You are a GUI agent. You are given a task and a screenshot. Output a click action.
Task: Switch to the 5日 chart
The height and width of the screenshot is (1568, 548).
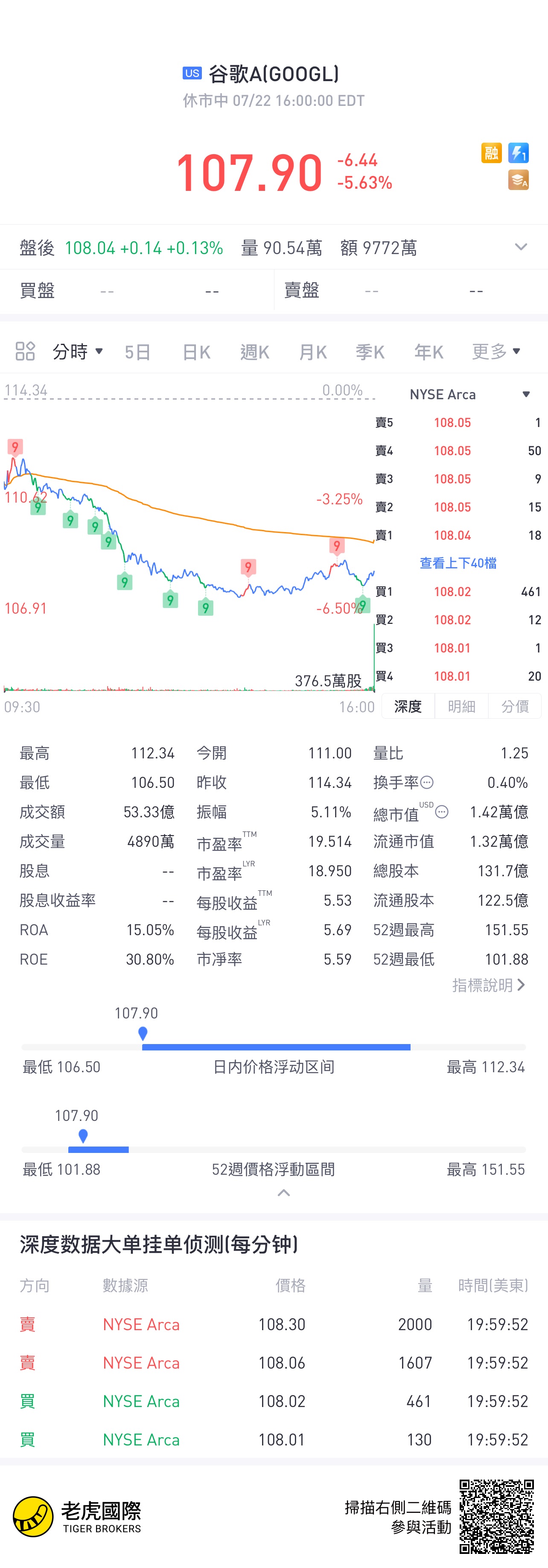point(137,352)
